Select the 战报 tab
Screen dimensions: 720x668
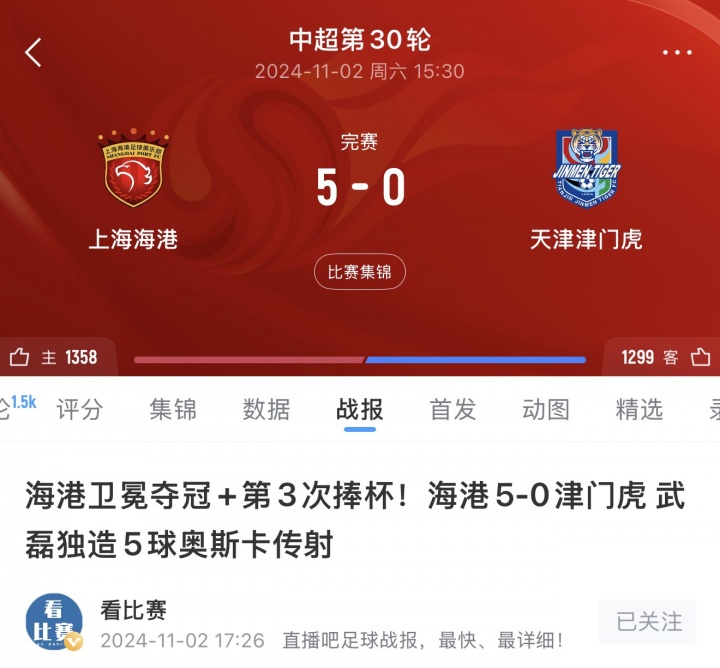coord(360,409)
